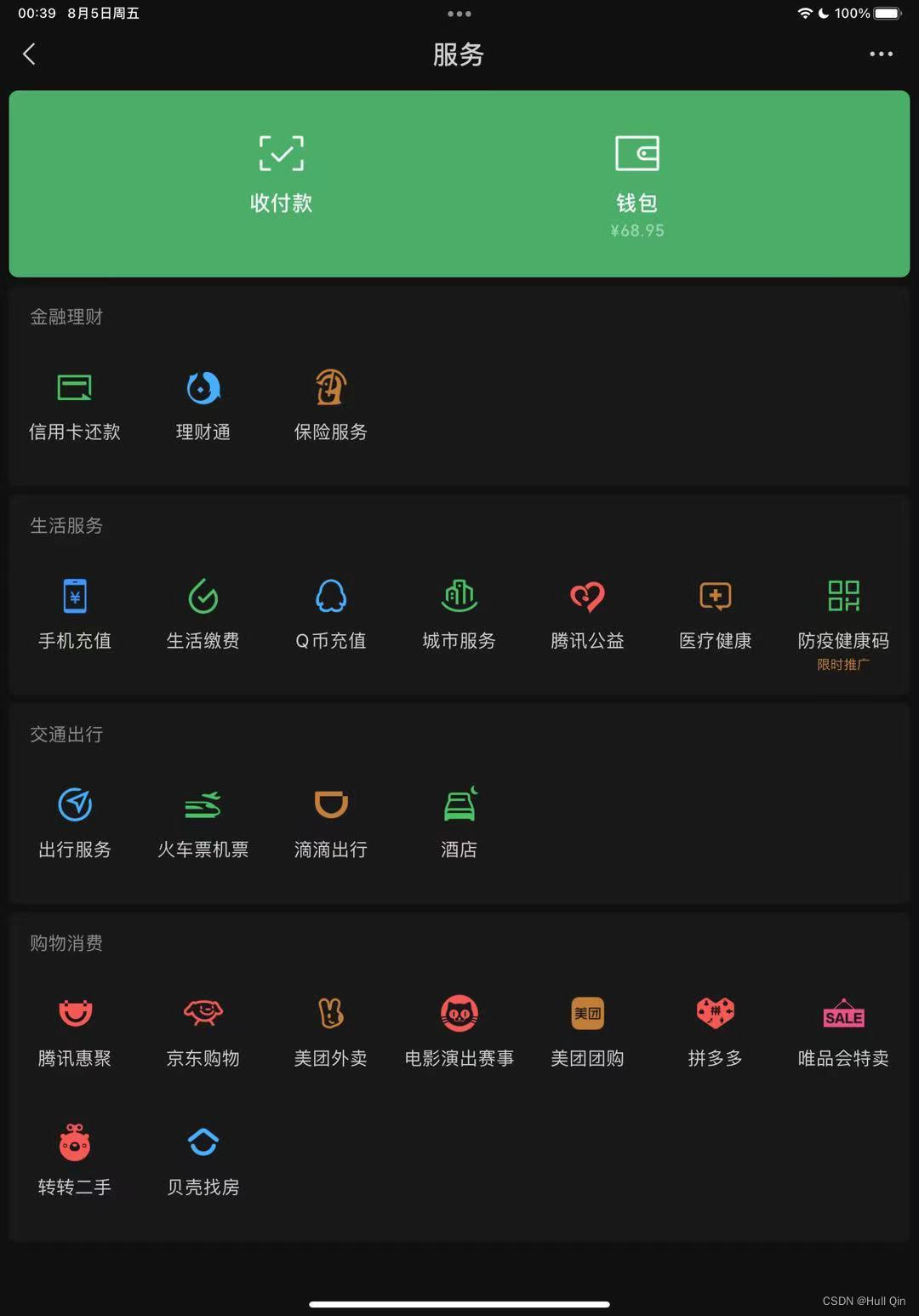Viewport: 919px width, 1316px height.
Task: Open 城市服务
Action: pyautogui.click(x=459, y=614)
